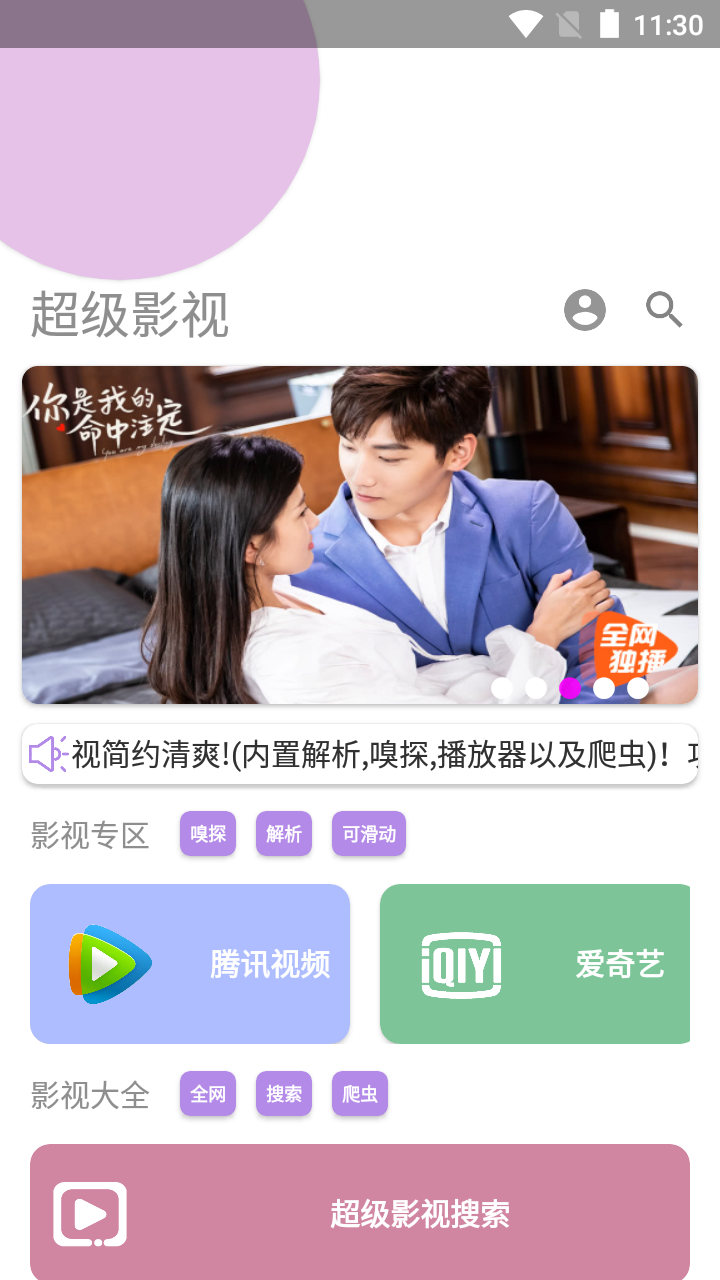Open the 腾讯视频 card

190,964
